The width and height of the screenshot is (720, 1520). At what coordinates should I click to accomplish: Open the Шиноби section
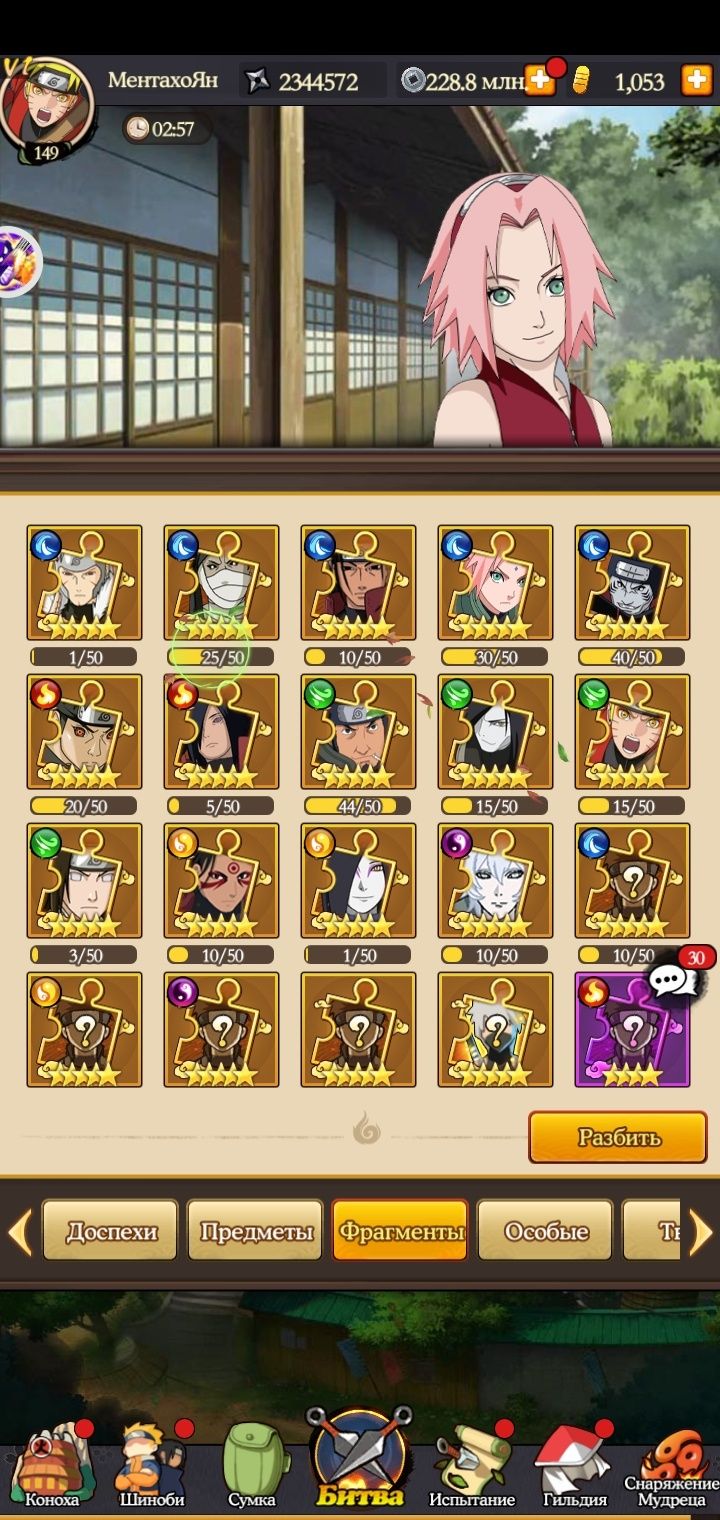(152, 1470)
